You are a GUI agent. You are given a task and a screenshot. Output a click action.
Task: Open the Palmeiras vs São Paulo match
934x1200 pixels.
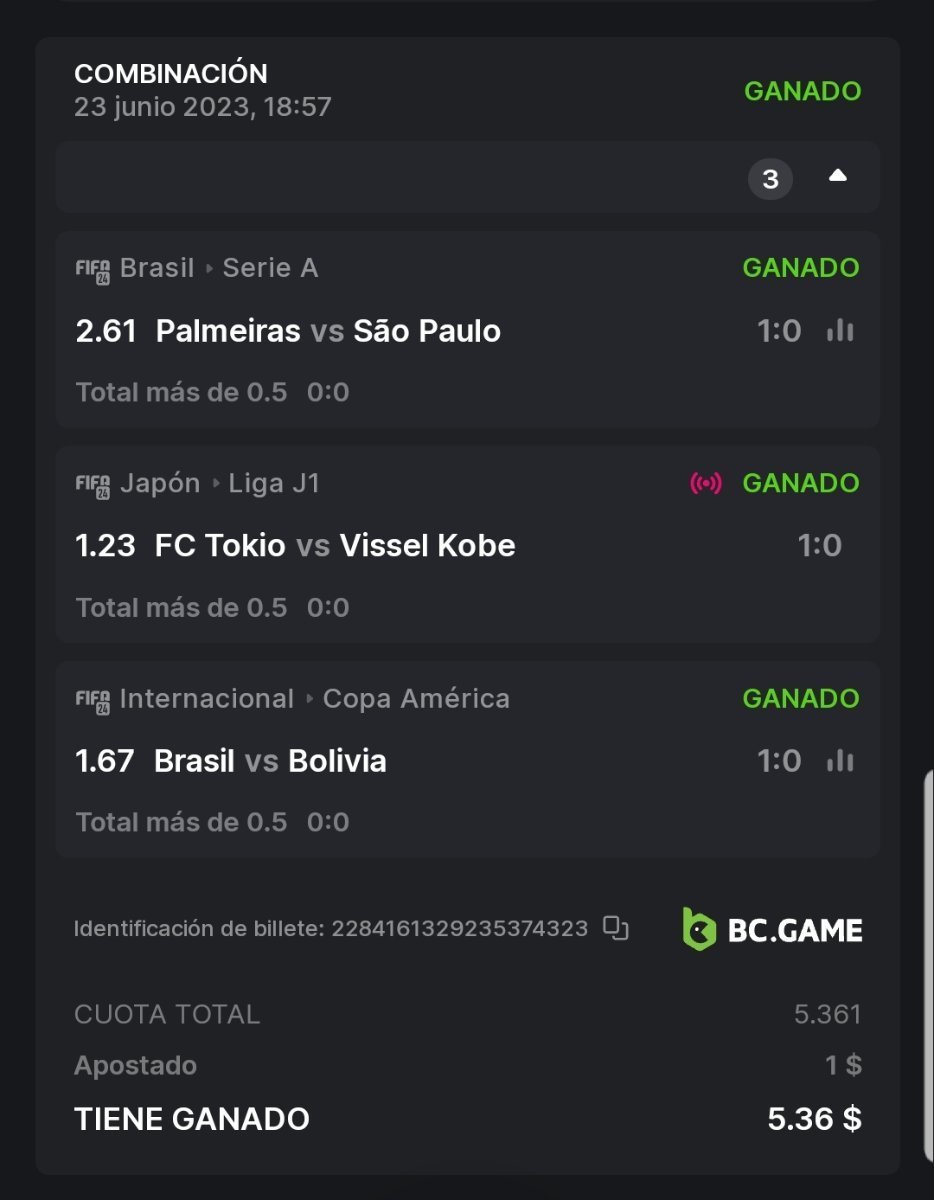[328, 331]
